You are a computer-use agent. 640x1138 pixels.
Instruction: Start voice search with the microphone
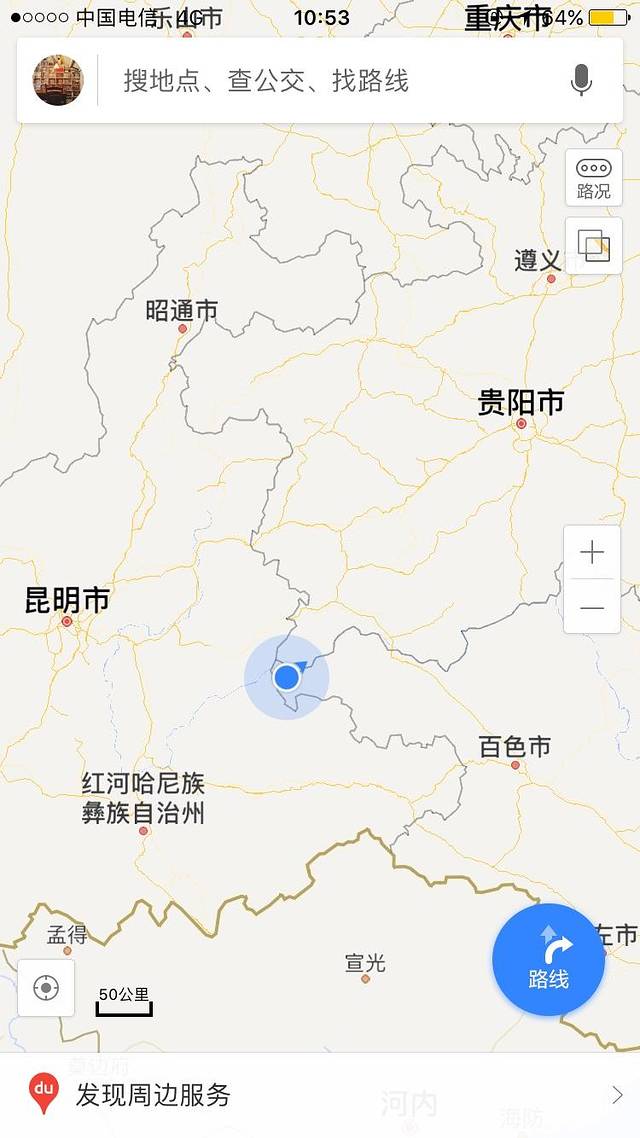581,81
